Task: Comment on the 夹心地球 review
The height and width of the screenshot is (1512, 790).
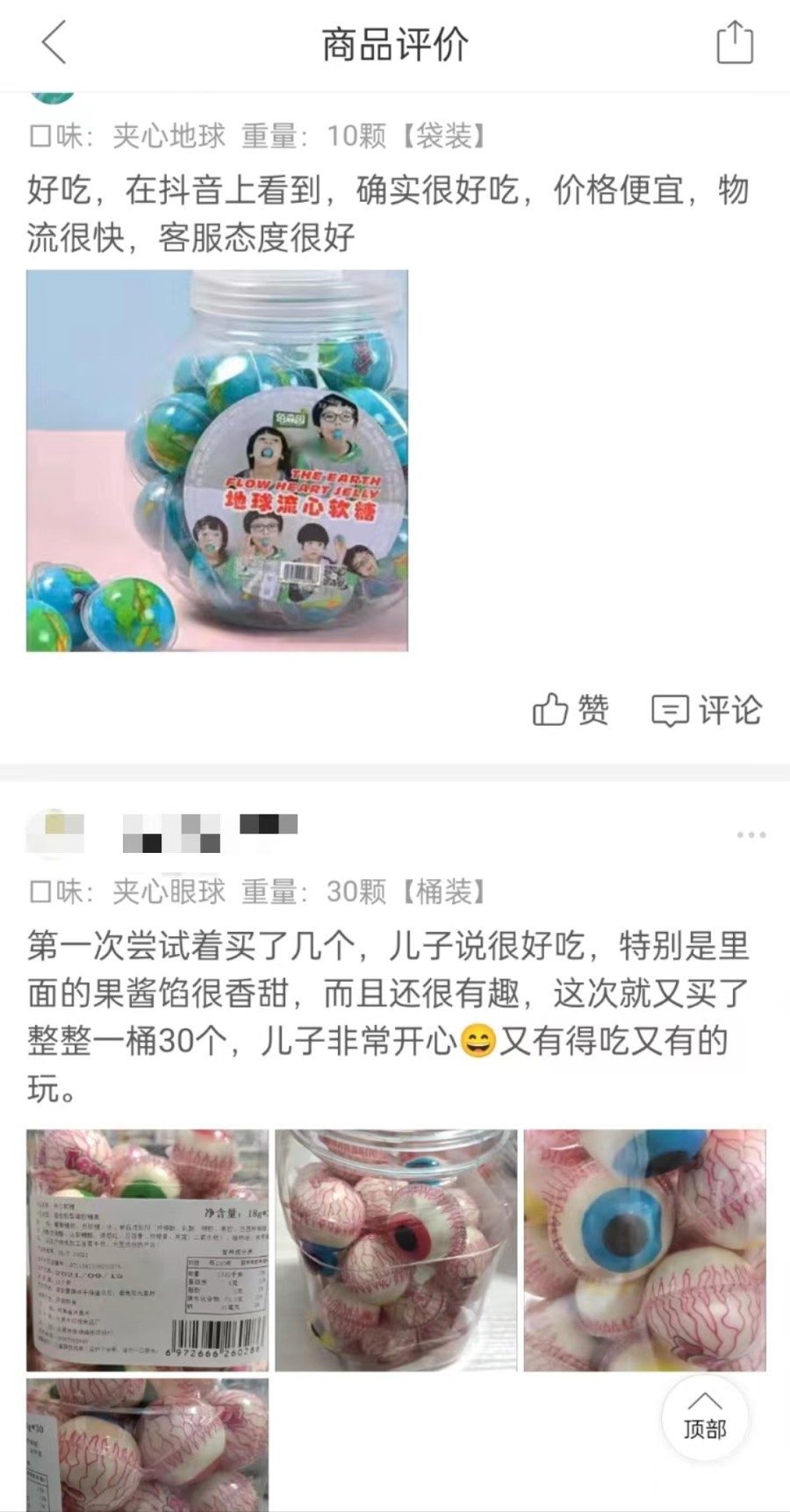Action: click(706, 710)
